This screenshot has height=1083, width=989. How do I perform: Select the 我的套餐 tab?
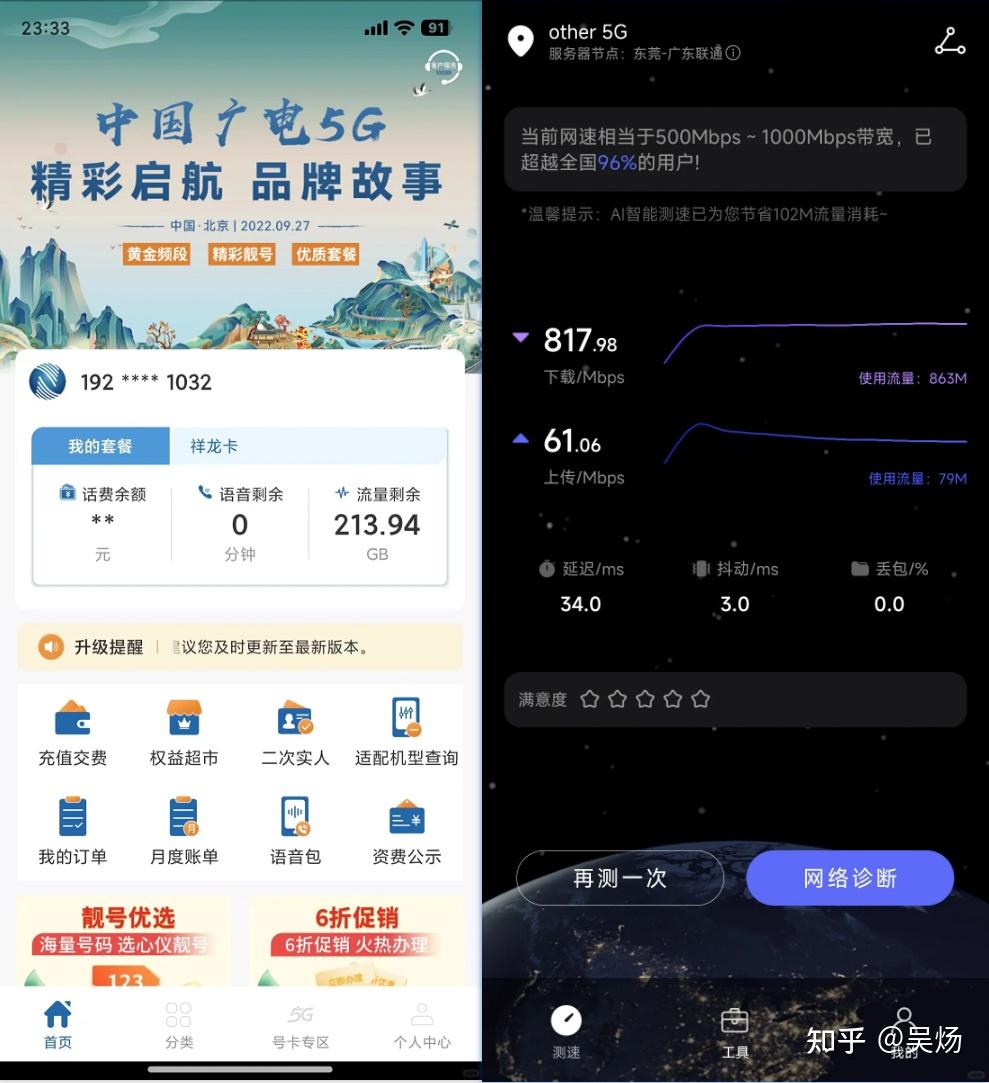tap(100, 446)
